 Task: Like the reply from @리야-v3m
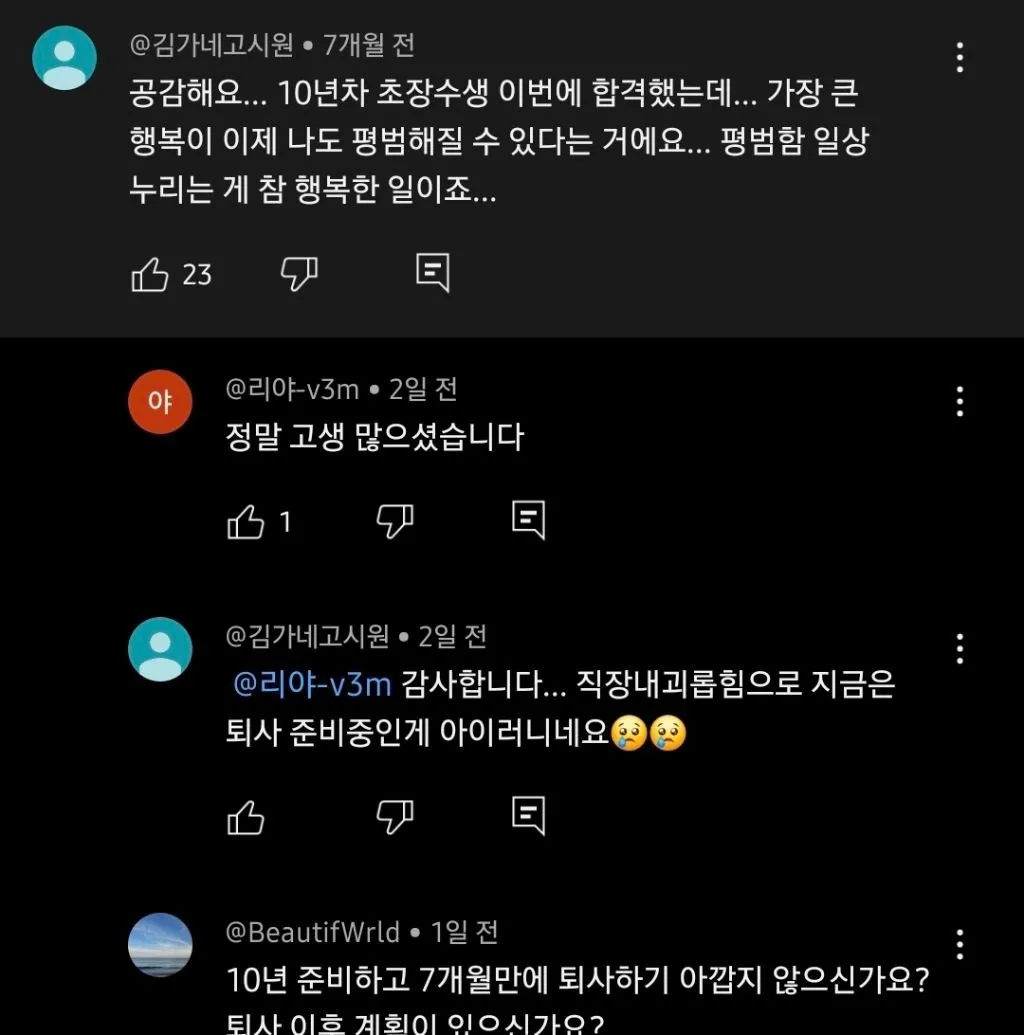[247, 521]
